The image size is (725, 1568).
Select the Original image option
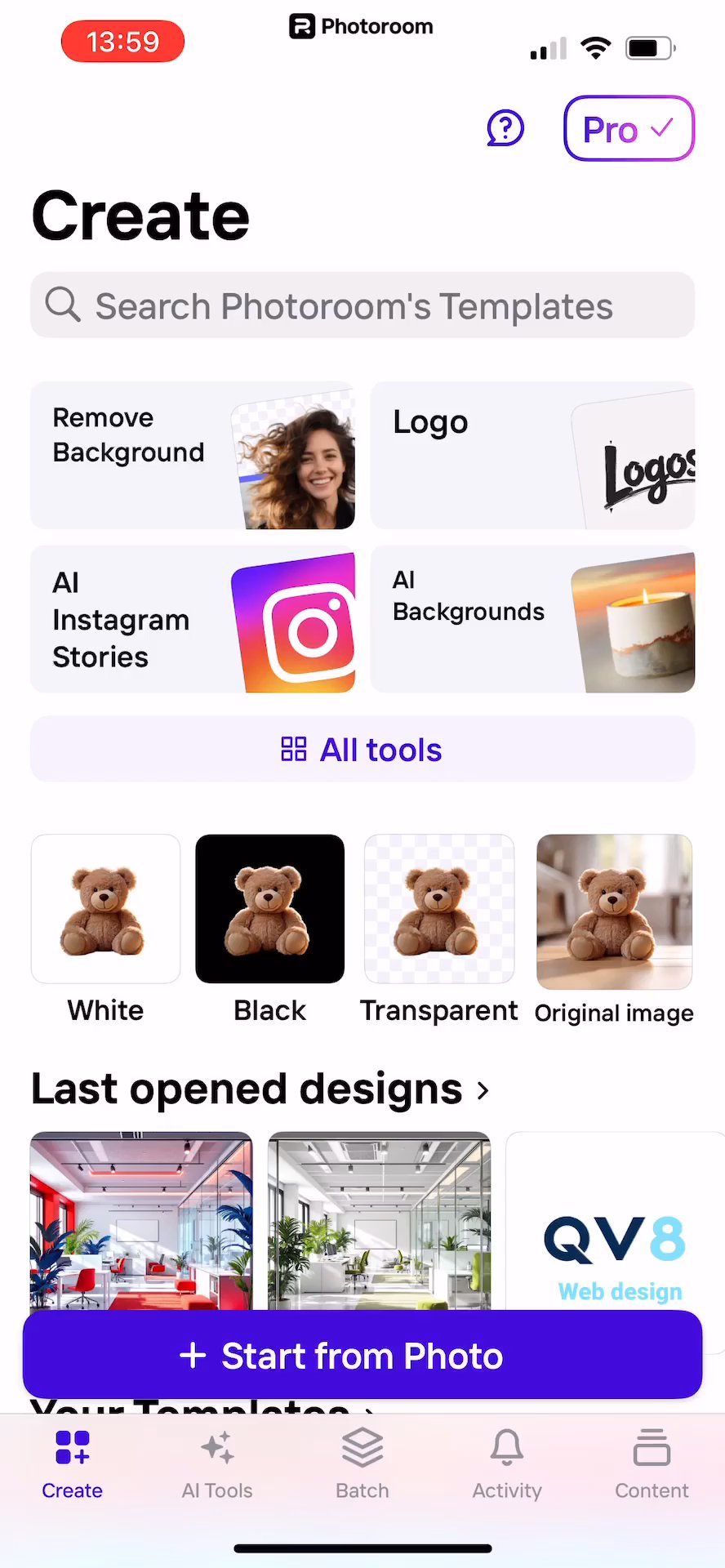tap(614, 912)
